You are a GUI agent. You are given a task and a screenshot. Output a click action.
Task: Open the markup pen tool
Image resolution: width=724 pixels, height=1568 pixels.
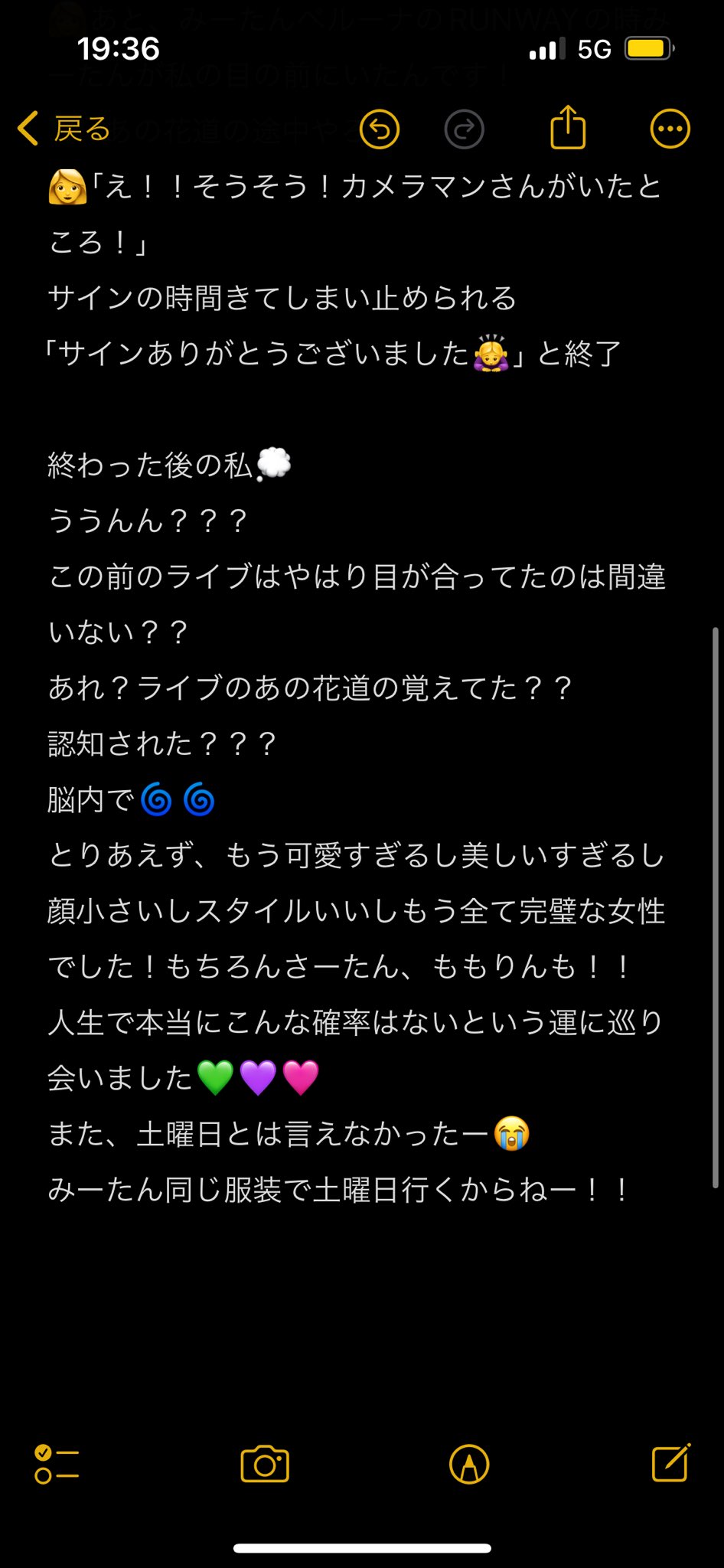[469, 1464]
